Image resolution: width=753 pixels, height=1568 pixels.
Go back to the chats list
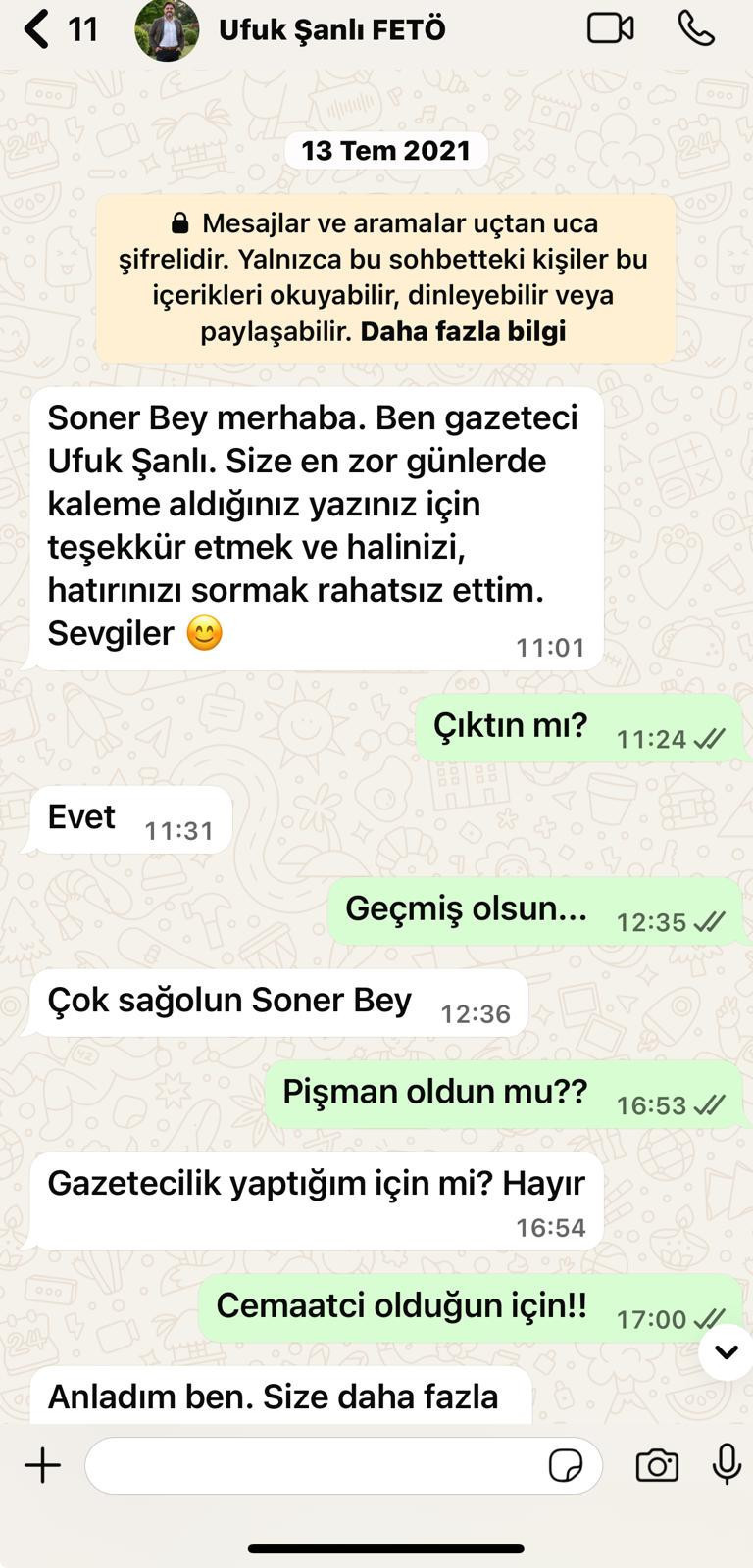point(39,29)
